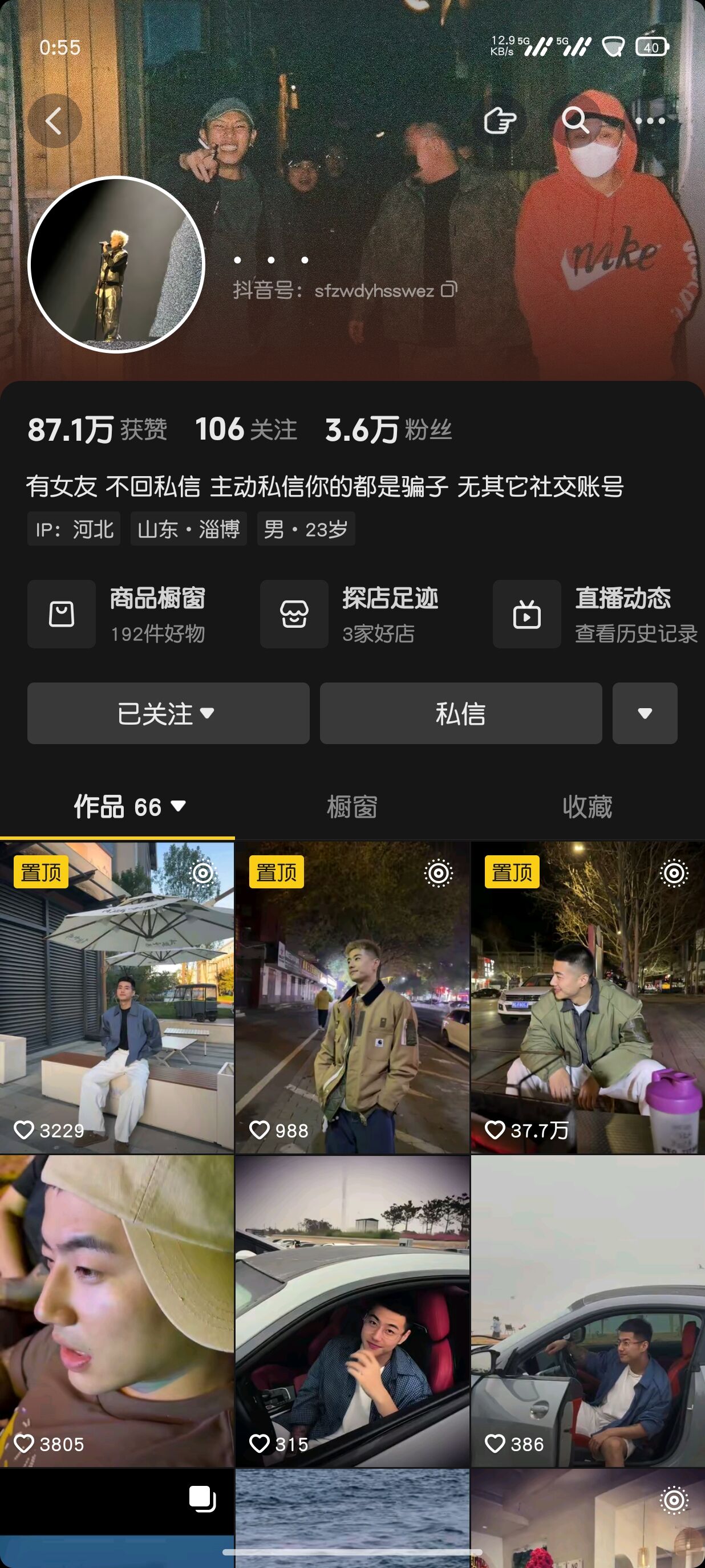705x1568 pixels.
Task: Send a 私信 private message
Action: pyautogui.click(x=461, y=713)
